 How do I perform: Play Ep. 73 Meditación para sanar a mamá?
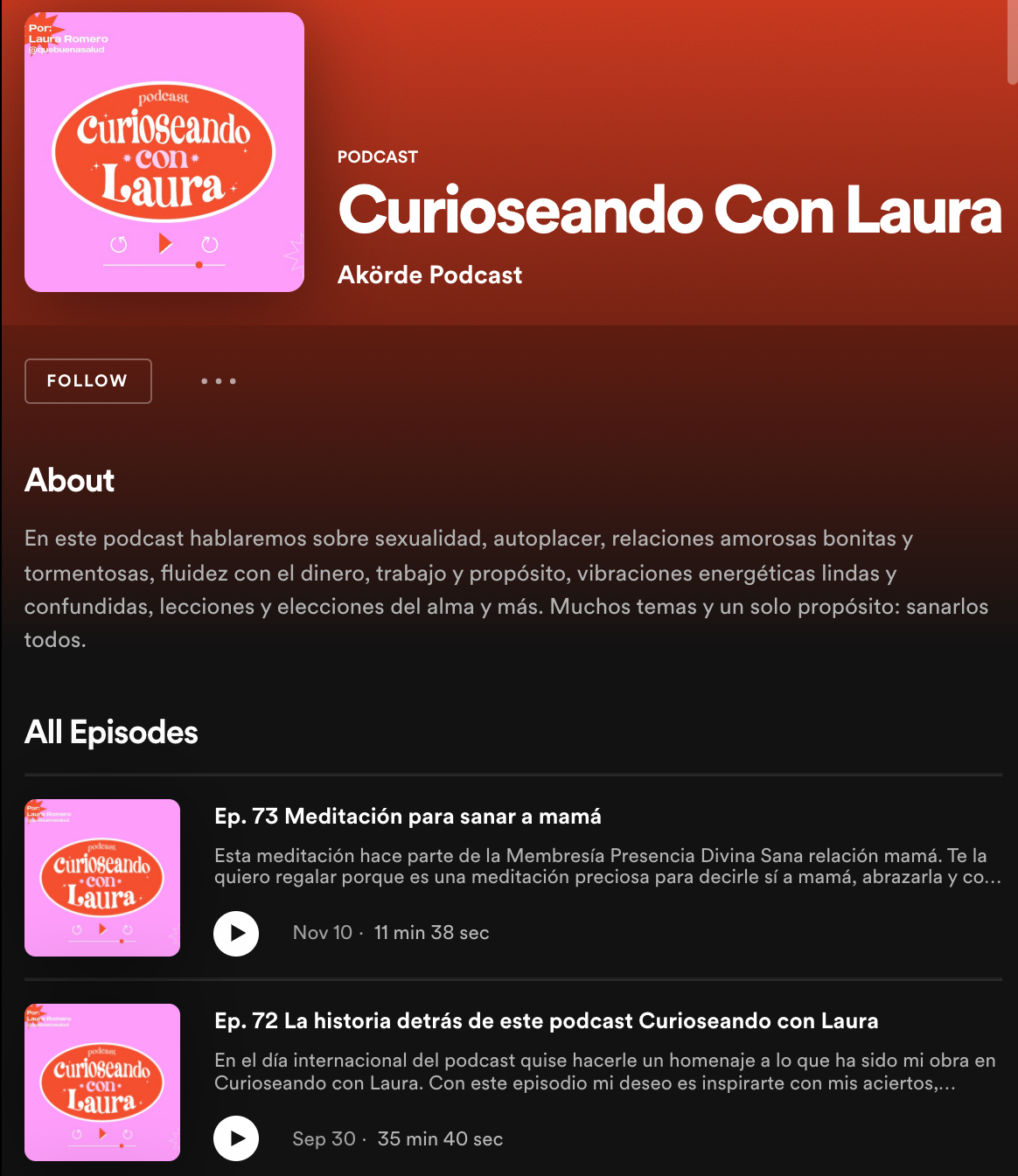click(x=236, y=934)
